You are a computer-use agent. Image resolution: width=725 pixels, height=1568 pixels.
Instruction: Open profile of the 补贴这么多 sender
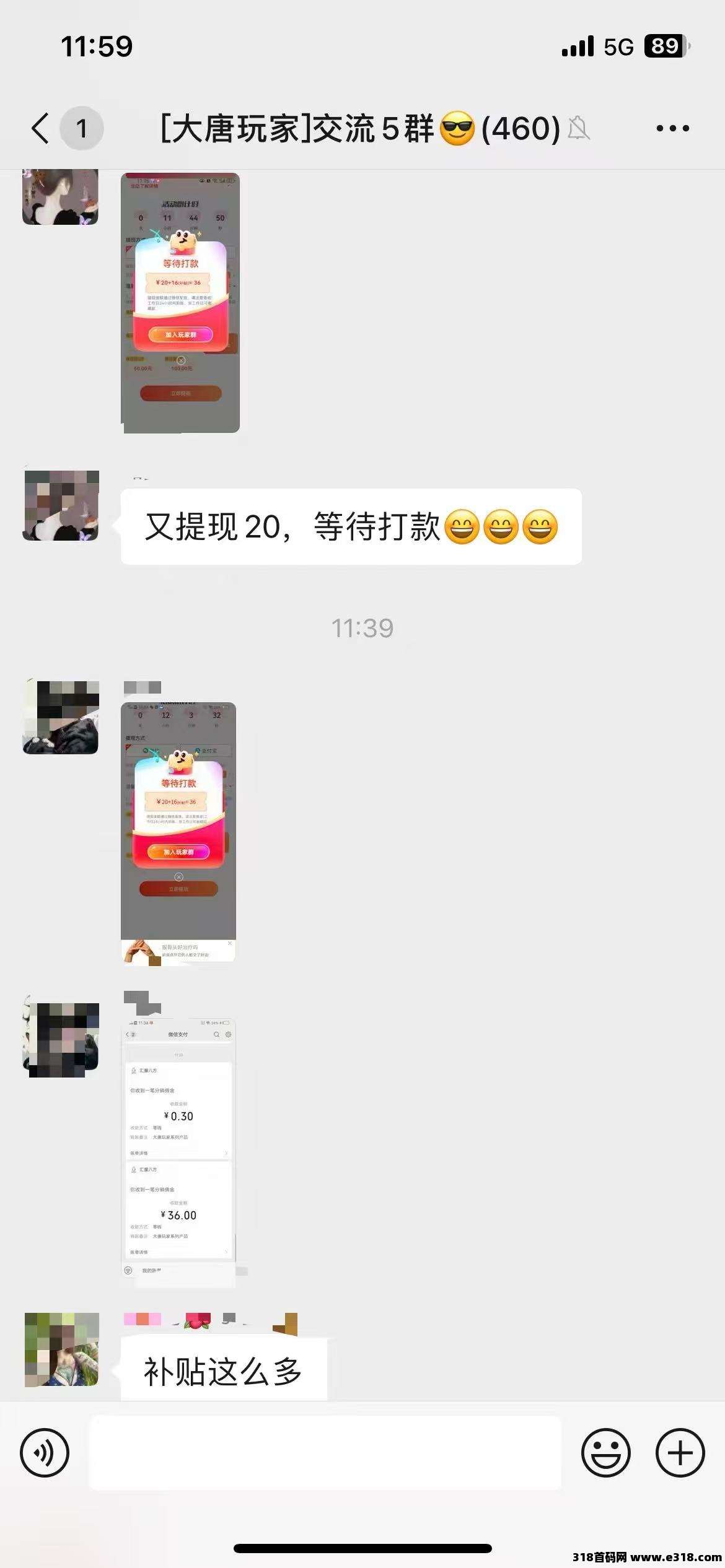61,1349
